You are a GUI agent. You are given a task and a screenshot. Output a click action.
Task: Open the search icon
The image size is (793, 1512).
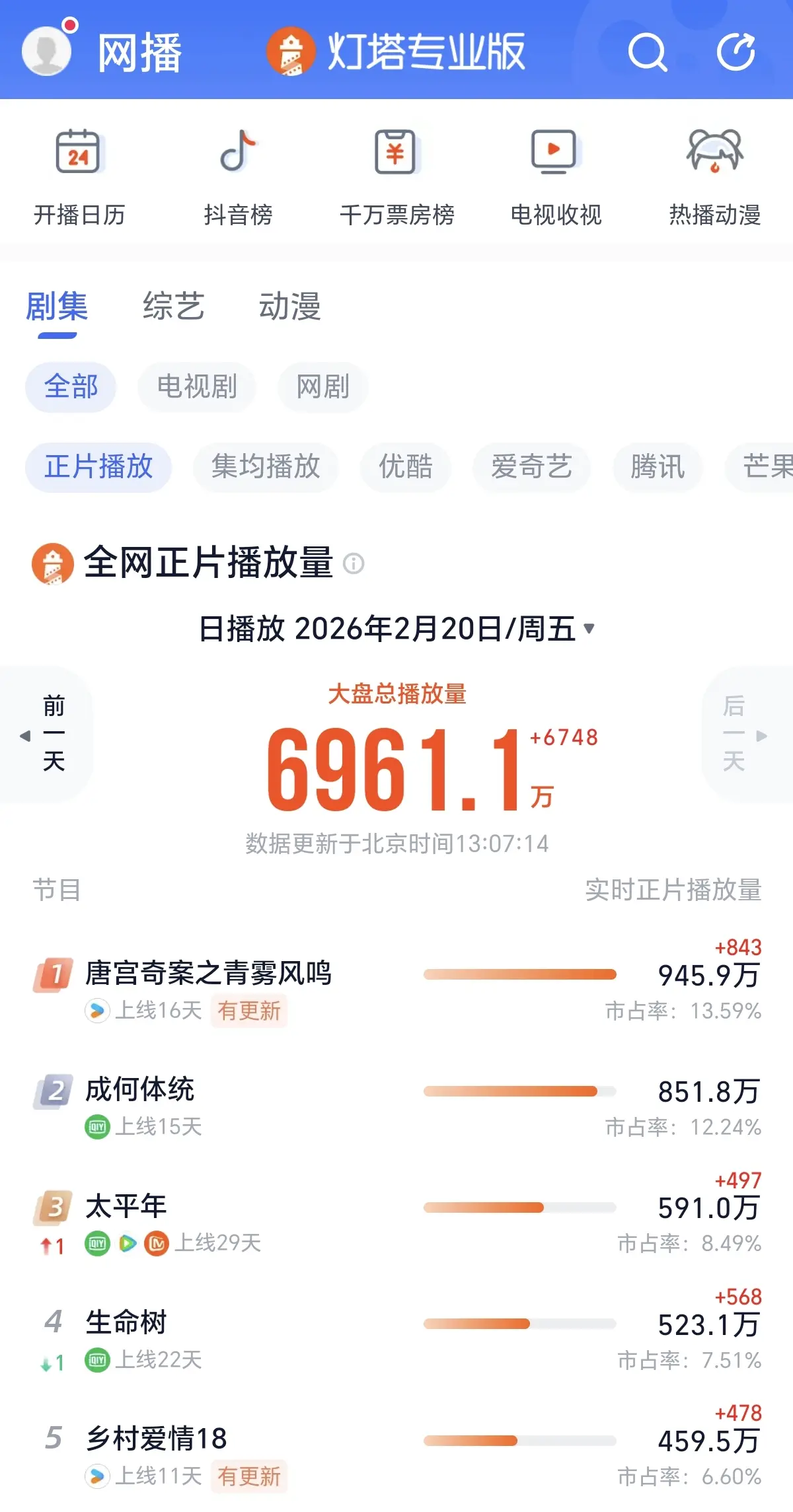647,52
